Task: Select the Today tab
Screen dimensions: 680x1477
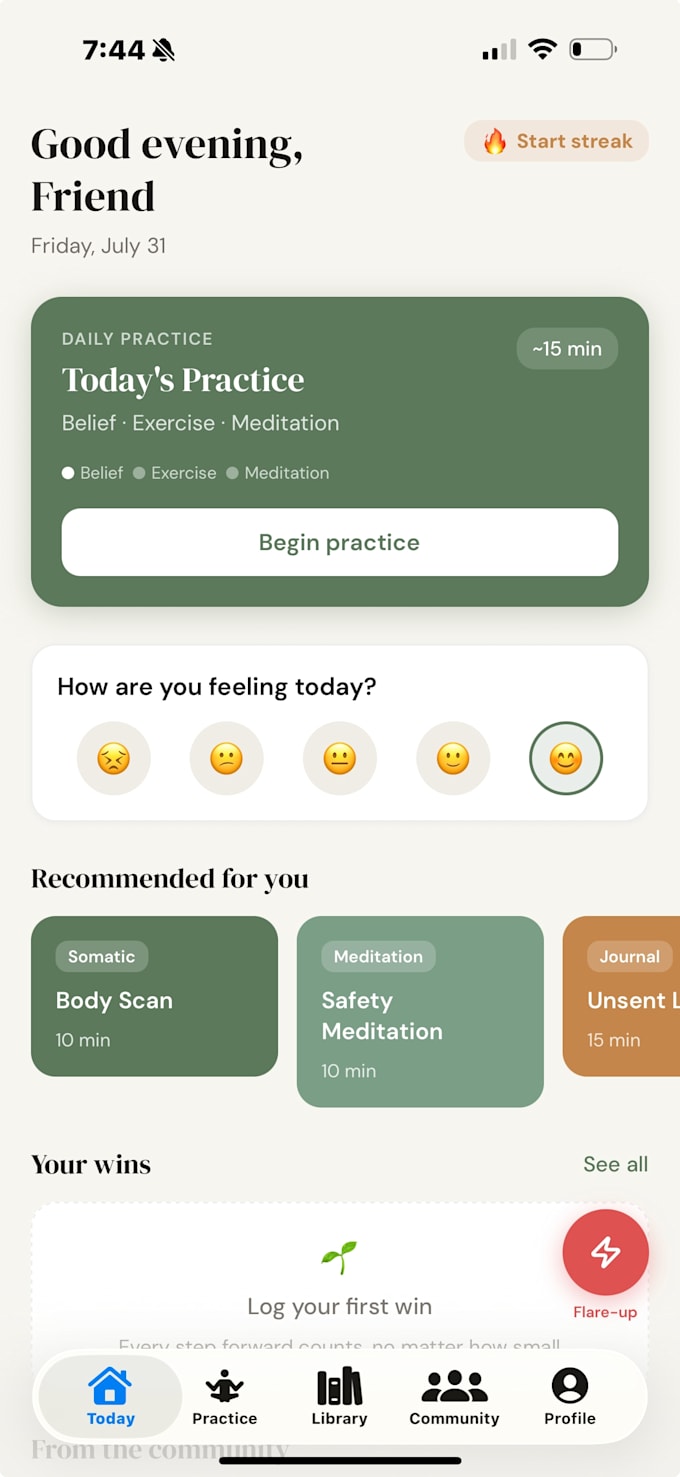Action: pyautogui.click(x=110, y=1397)
